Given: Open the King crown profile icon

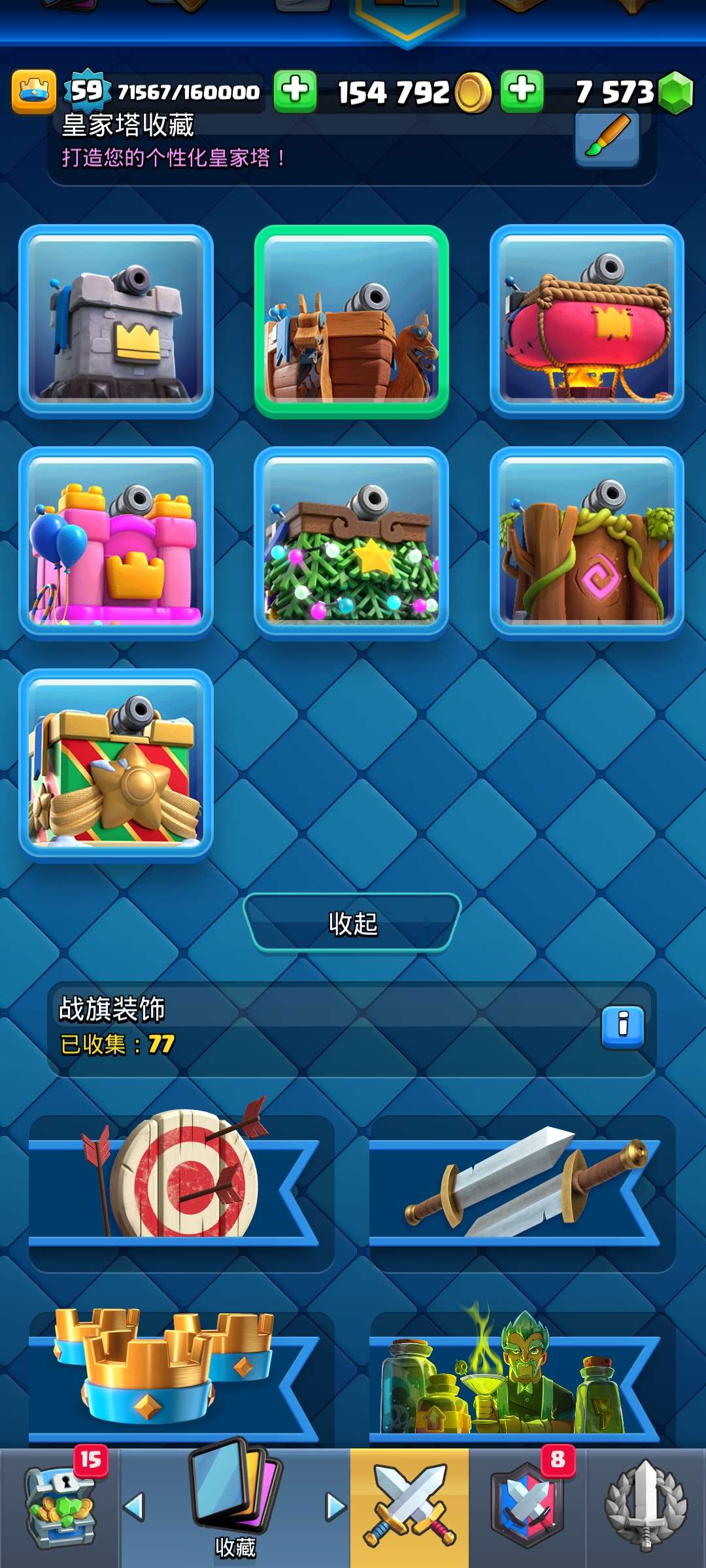Looking at the screenshot, I should [x=33, y=91].
